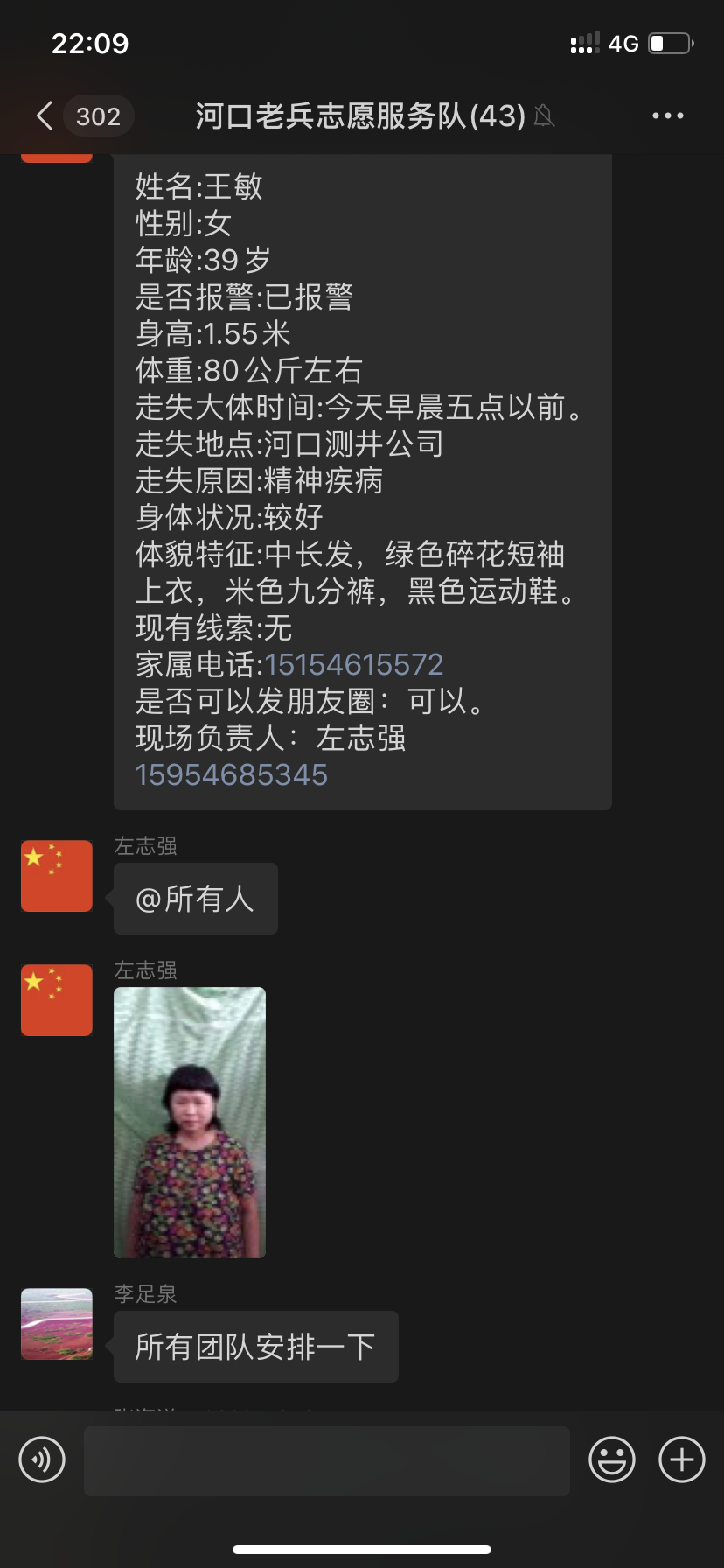Open the group chat overflow menu

pos(667,115)
